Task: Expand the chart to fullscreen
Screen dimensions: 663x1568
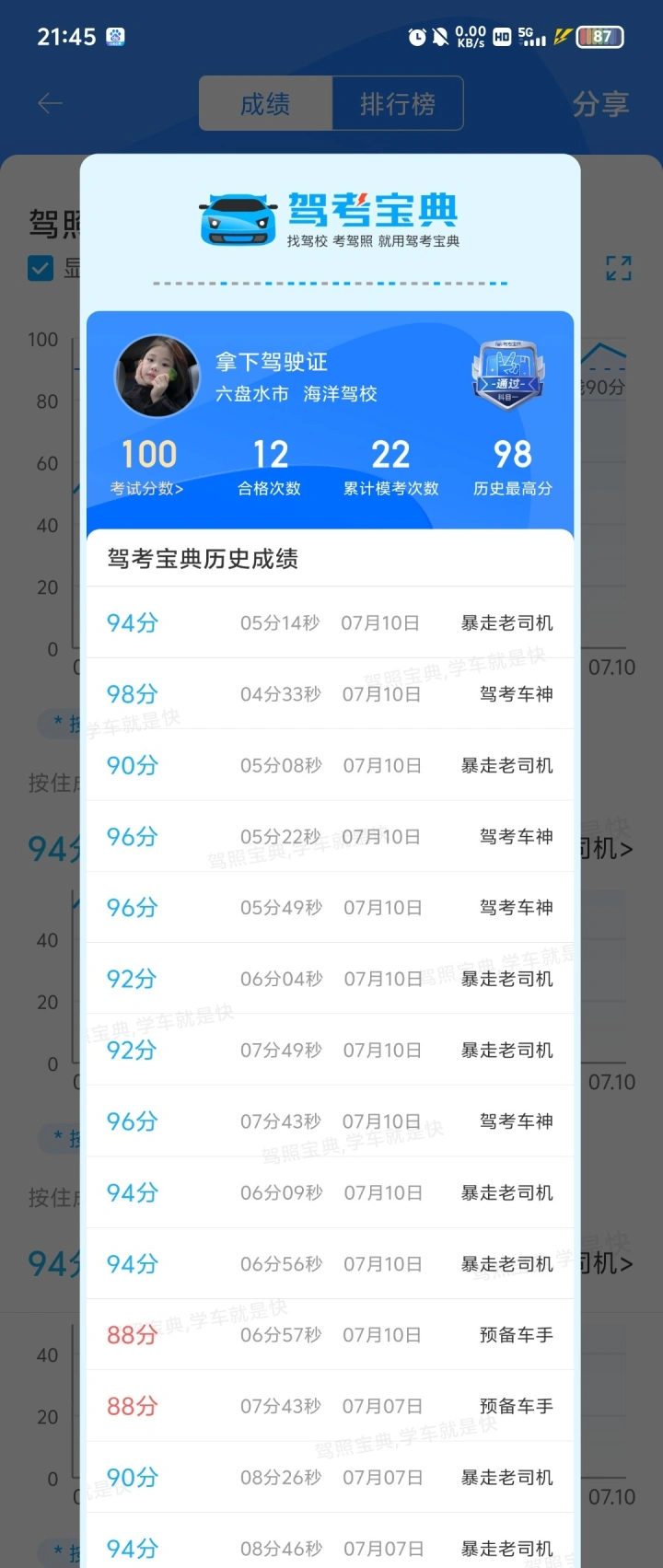Action: pos(619,269)
